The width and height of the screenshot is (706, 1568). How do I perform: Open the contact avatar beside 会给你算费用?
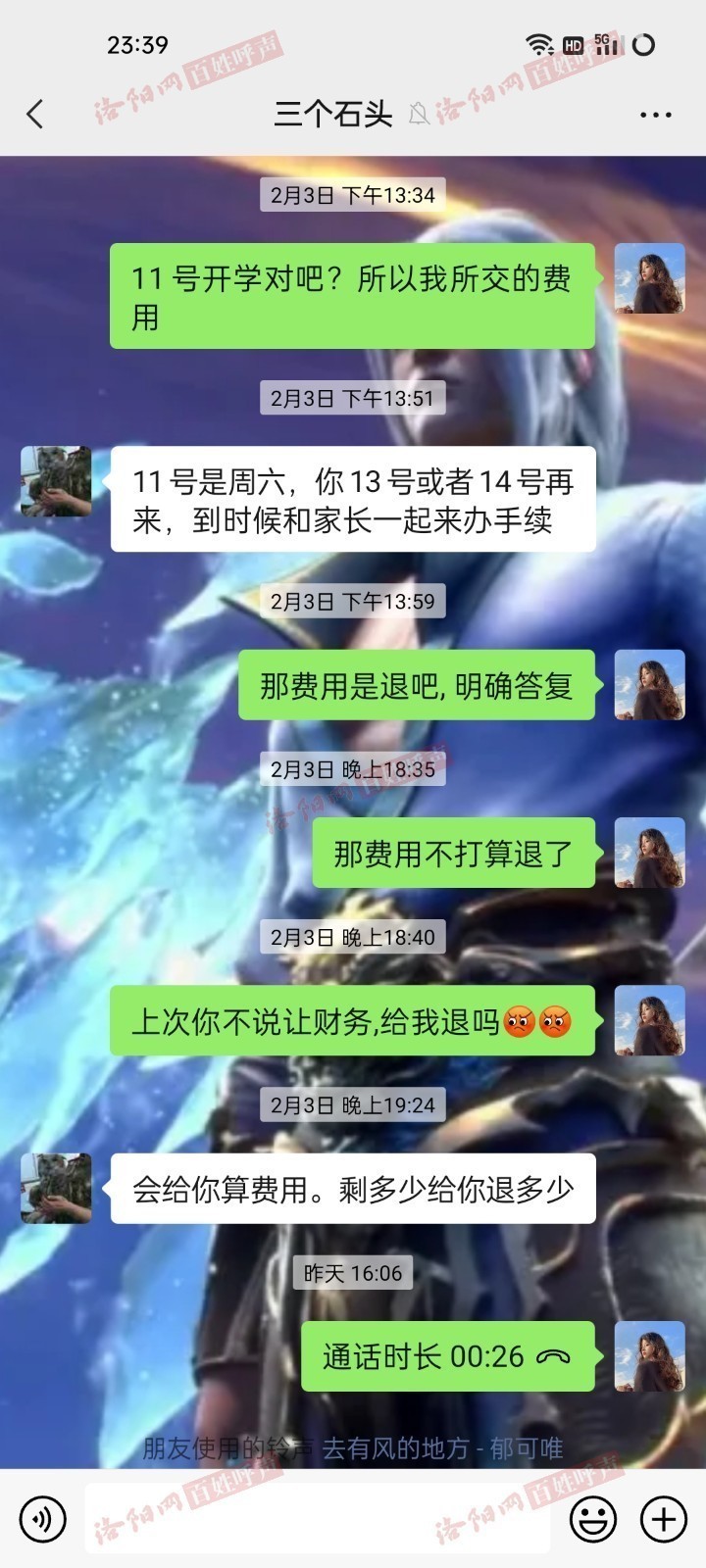pyautogui.click(x=56, y=1189)
